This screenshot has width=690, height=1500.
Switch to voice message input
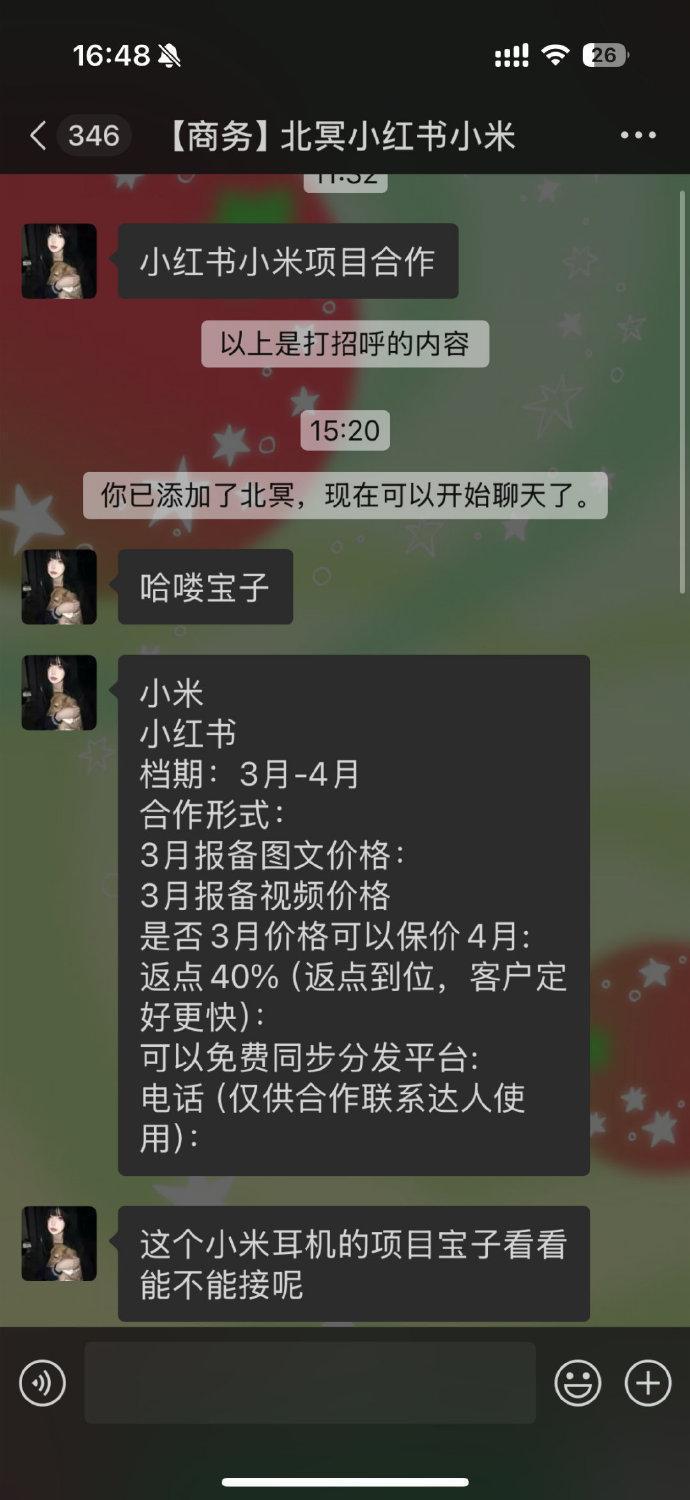[x=42, y=1384]
